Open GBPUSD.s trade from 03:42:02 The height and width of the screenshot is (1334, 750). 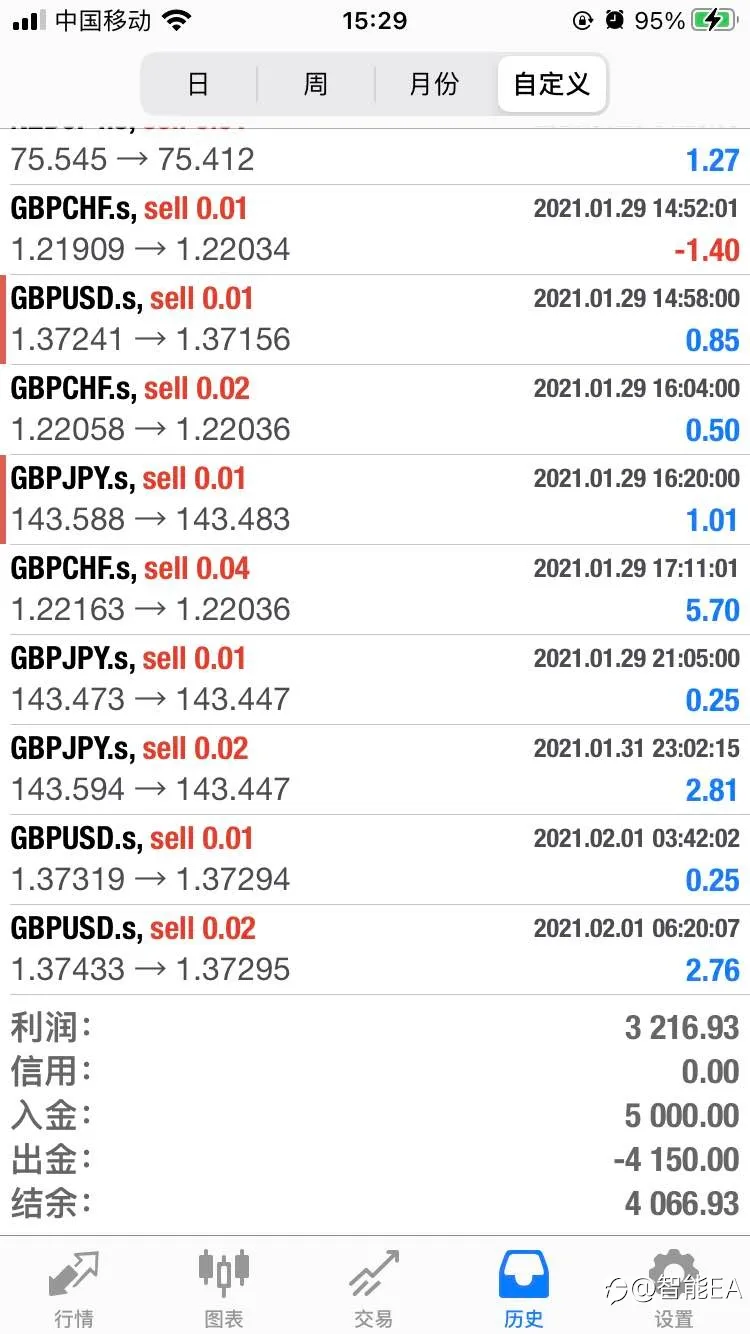[375, 860]
